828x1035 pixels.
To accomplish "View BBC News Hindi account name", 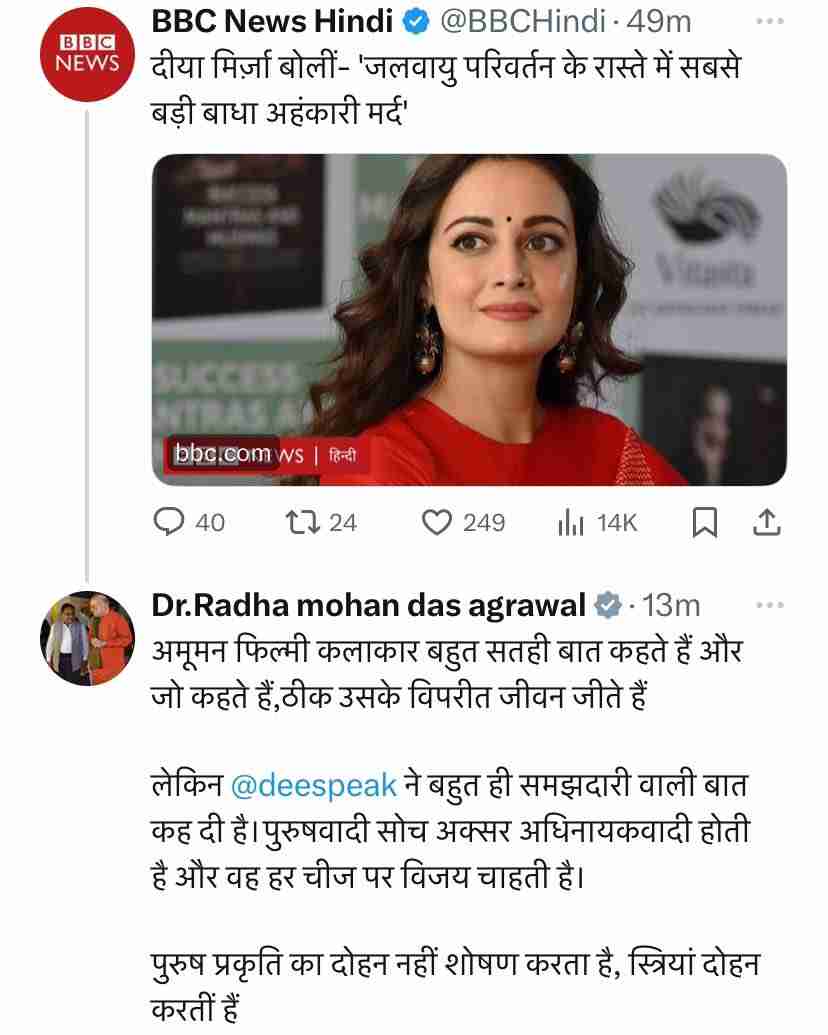I will pos(272,20).
